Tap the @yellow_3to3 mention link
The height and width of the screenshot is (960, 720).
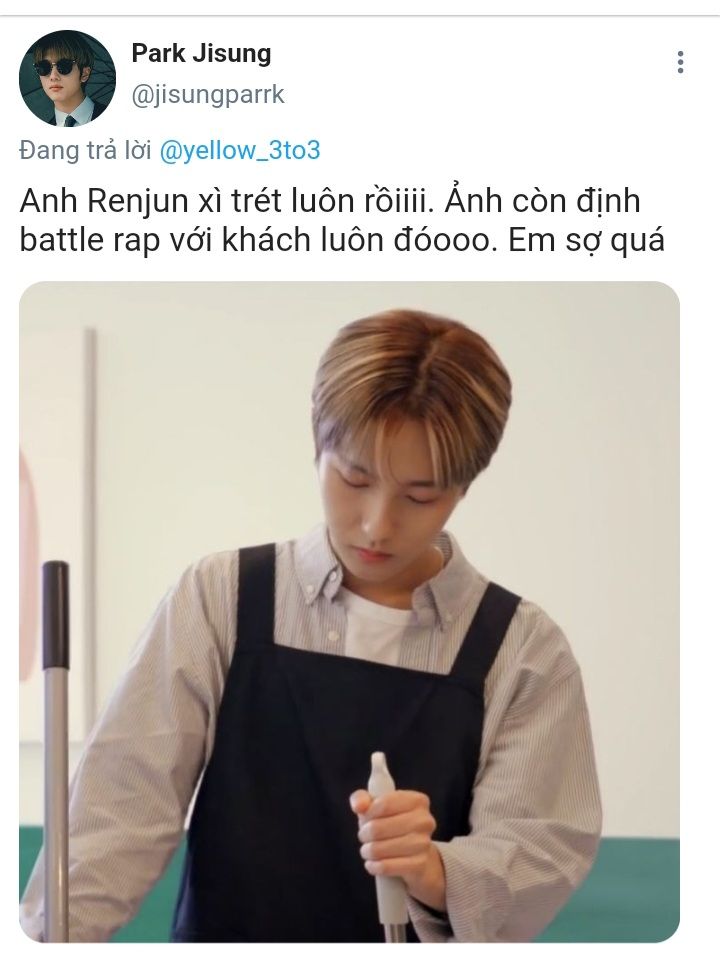pos(240,150)
